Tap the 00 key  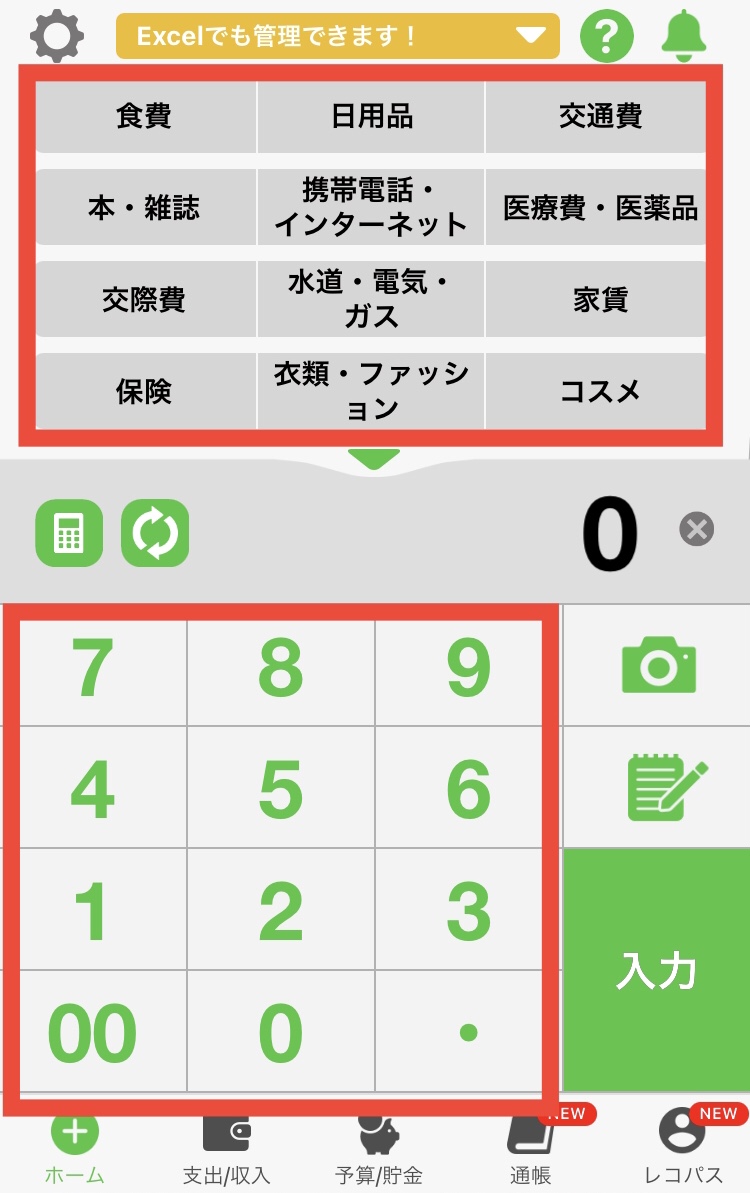pos(93,1032)
